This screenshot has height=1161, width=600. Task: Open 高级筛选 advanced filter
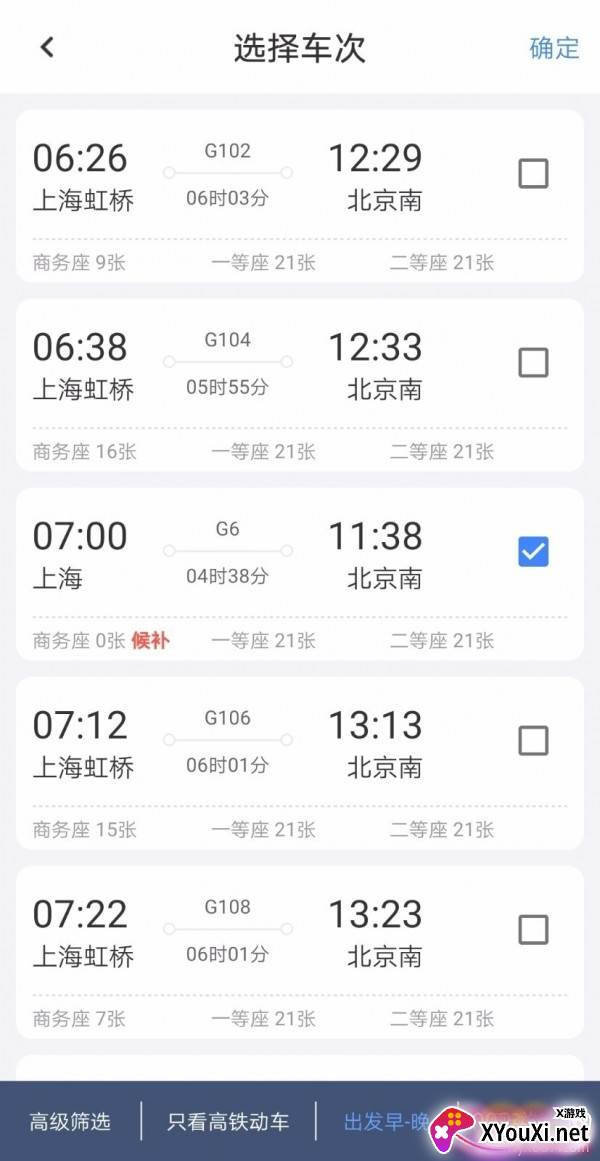[x=70, y=1122]
